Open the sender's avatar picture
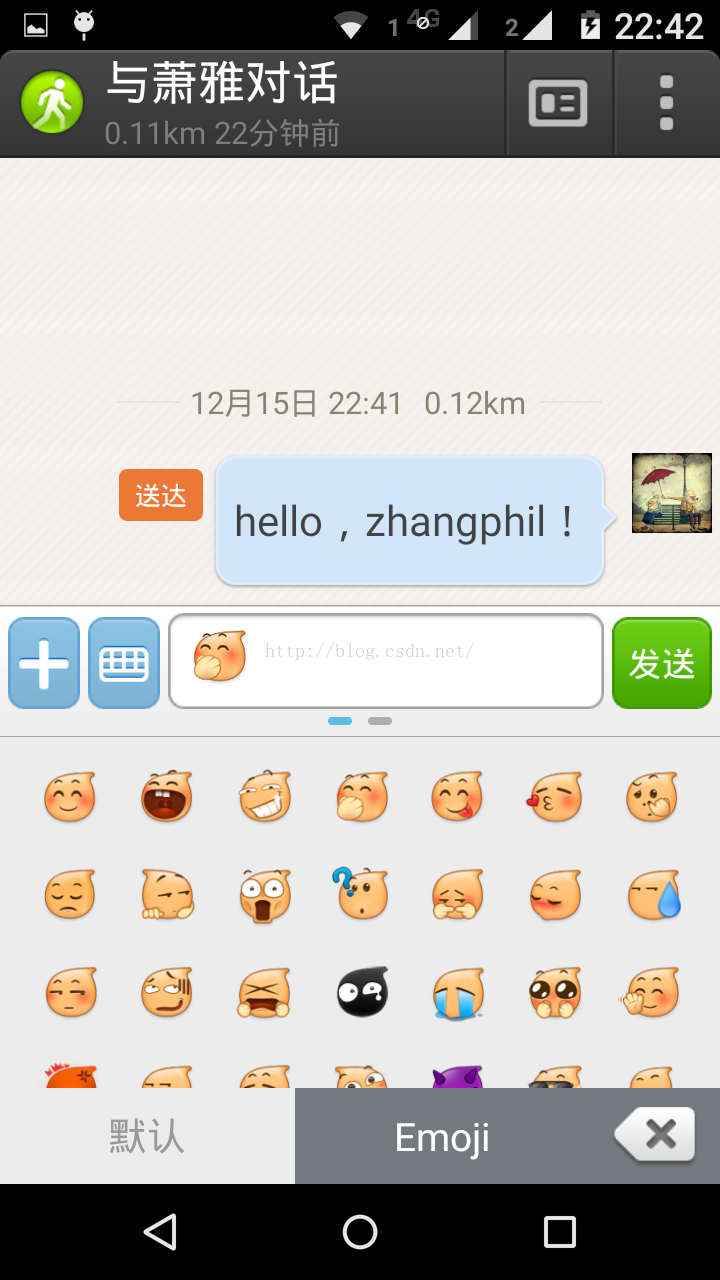Image resolution: width=720 pixels, height=1280 pixels. coord(671,493)
